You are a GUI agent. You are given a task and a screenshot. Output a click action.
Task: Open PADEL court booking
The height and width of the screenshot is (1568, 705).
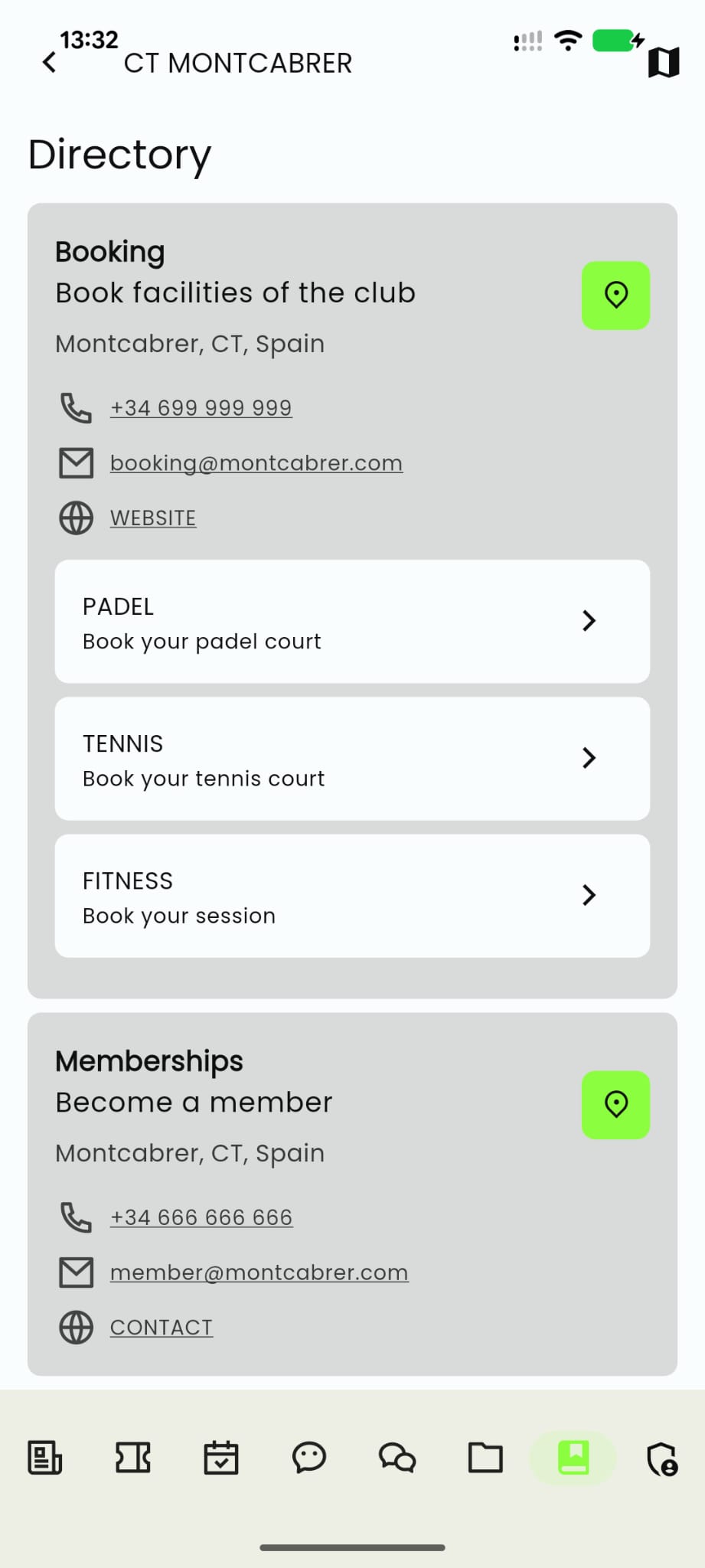(x=352, y=622)
